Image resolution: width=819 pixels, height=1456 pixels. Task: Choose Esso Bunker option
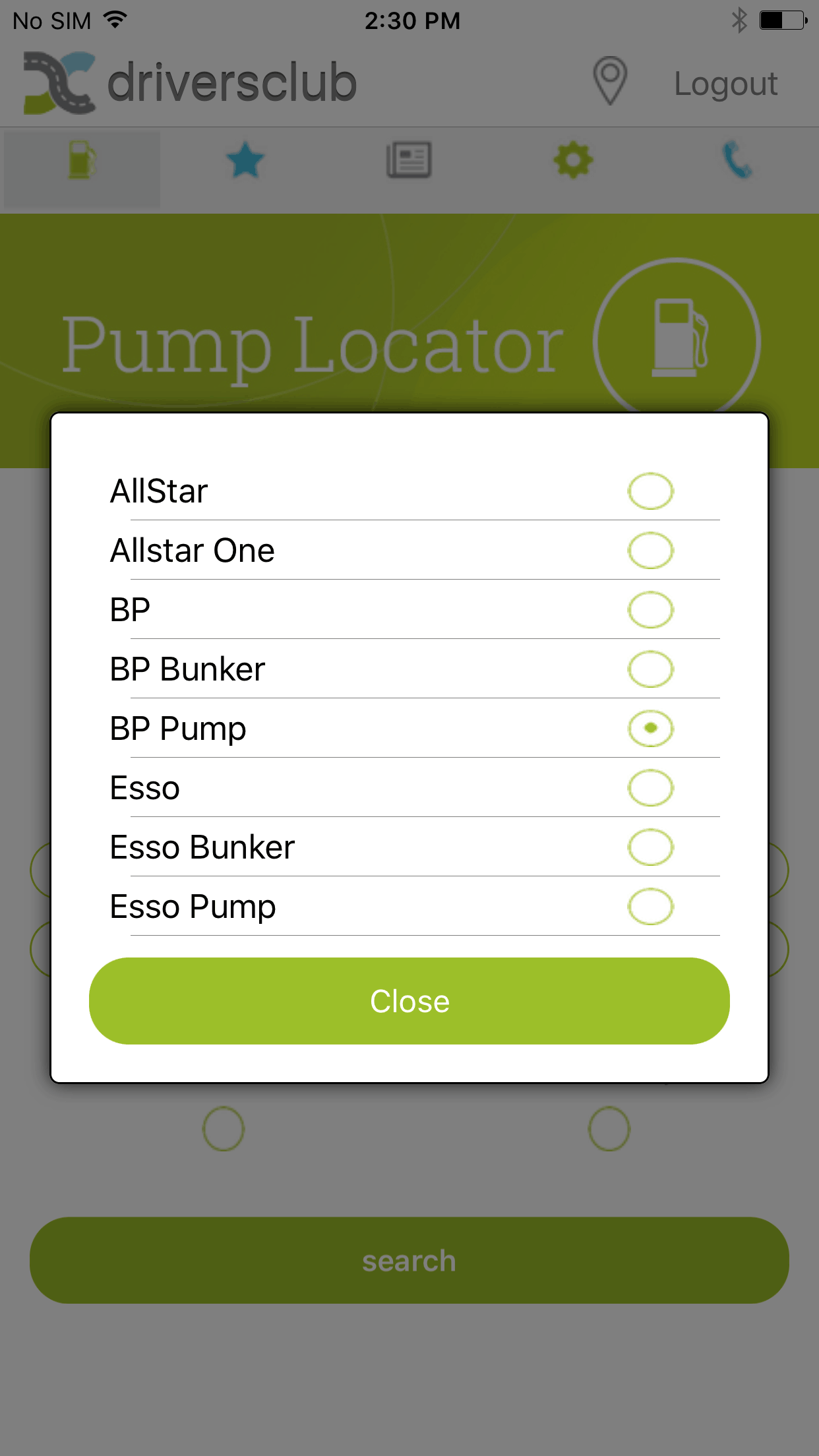[x=650, y=847]
